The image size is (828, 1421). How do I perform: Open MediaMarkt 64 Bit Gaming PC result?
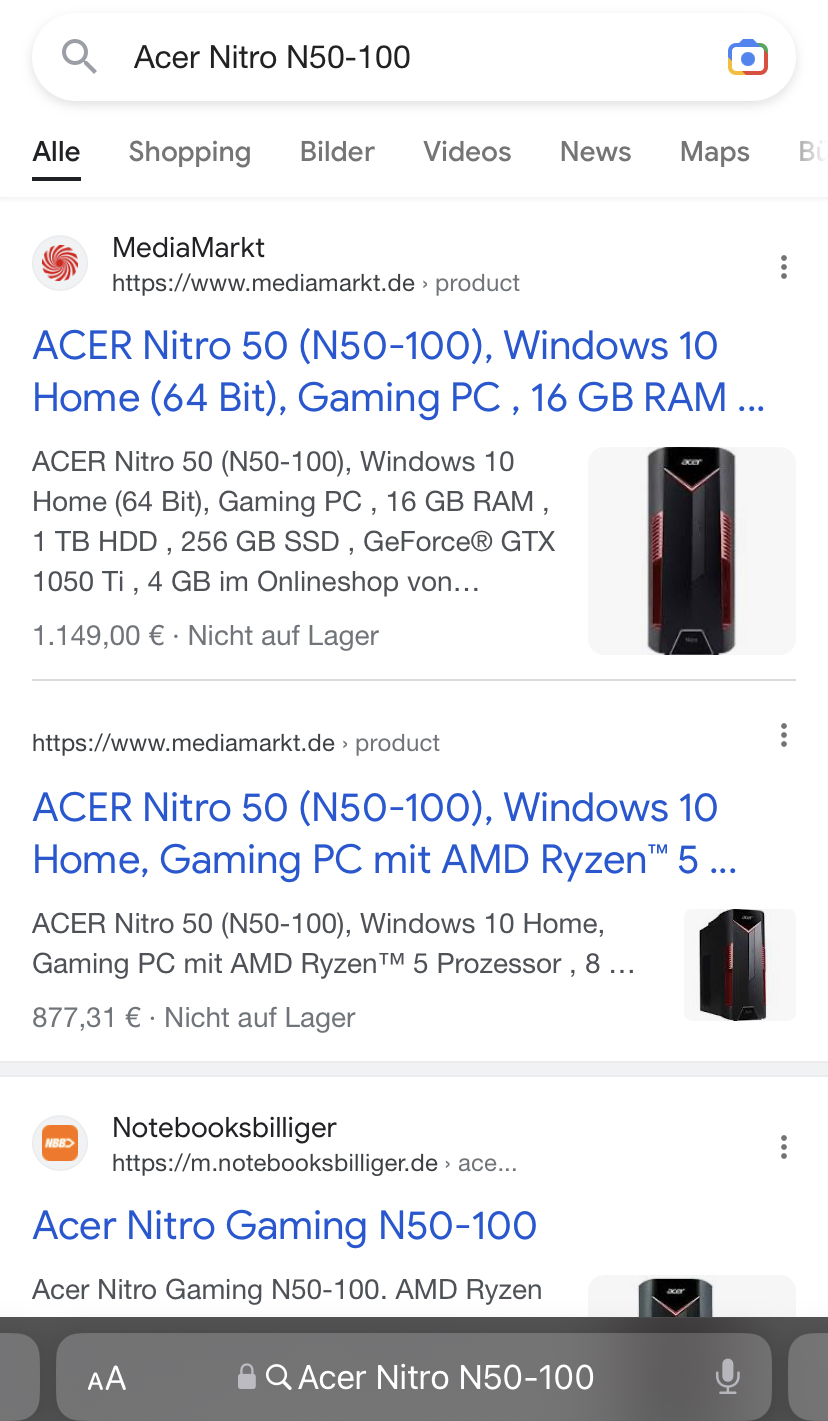coord(398,372)
